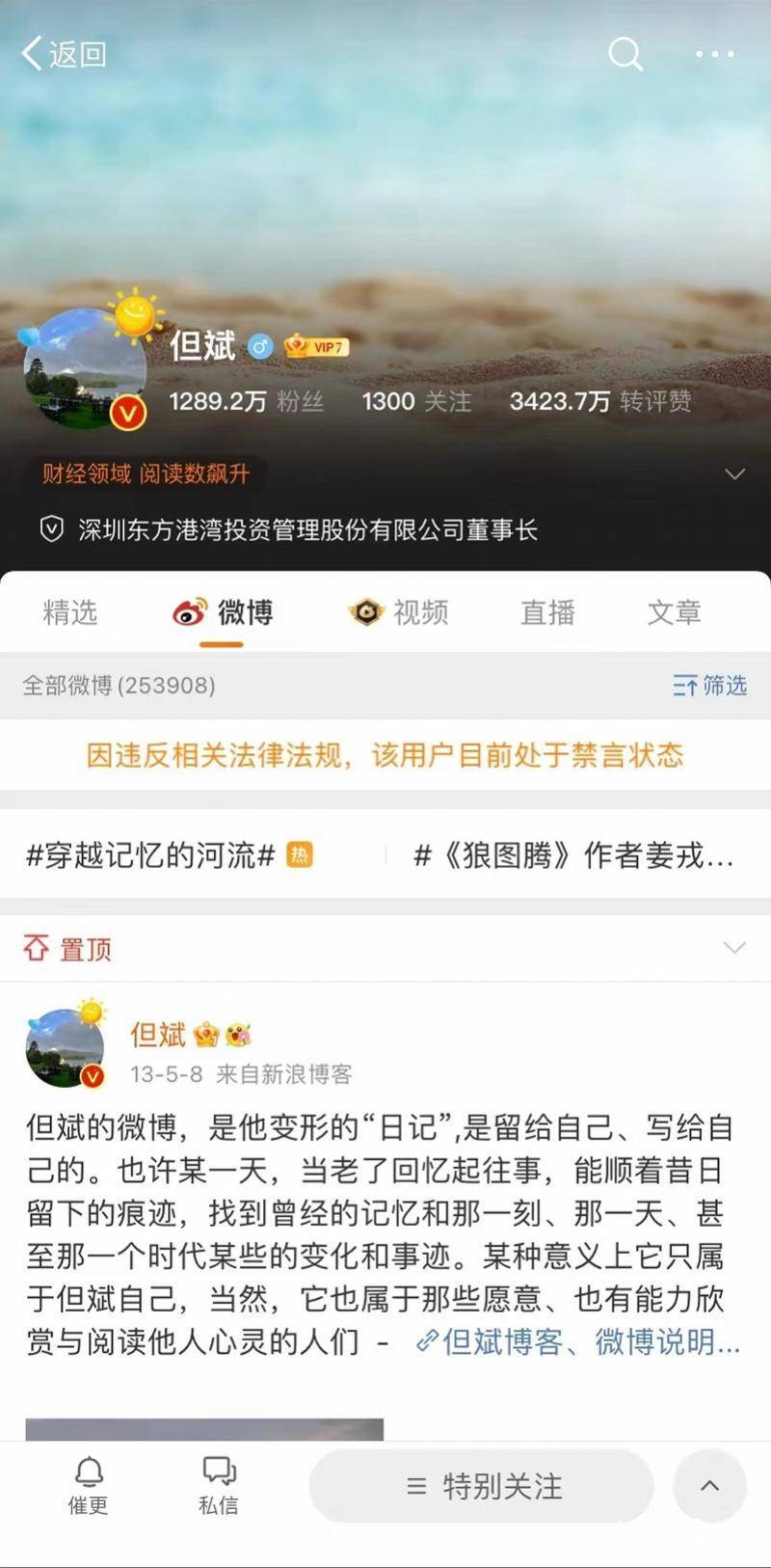Open the 筛选 filter for posts
The width and height of the screenshot is (771, 1568).
pos(710,686)
